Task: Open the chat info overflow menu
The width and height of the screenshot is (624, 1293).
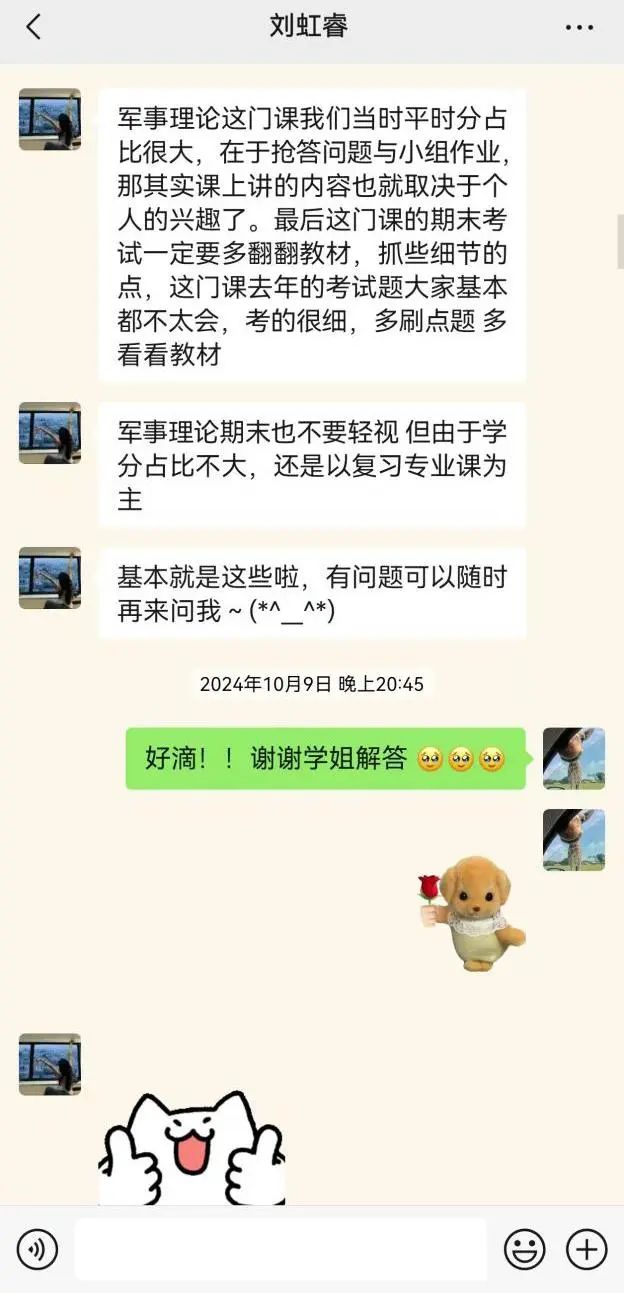Action: tap(579, 27)
